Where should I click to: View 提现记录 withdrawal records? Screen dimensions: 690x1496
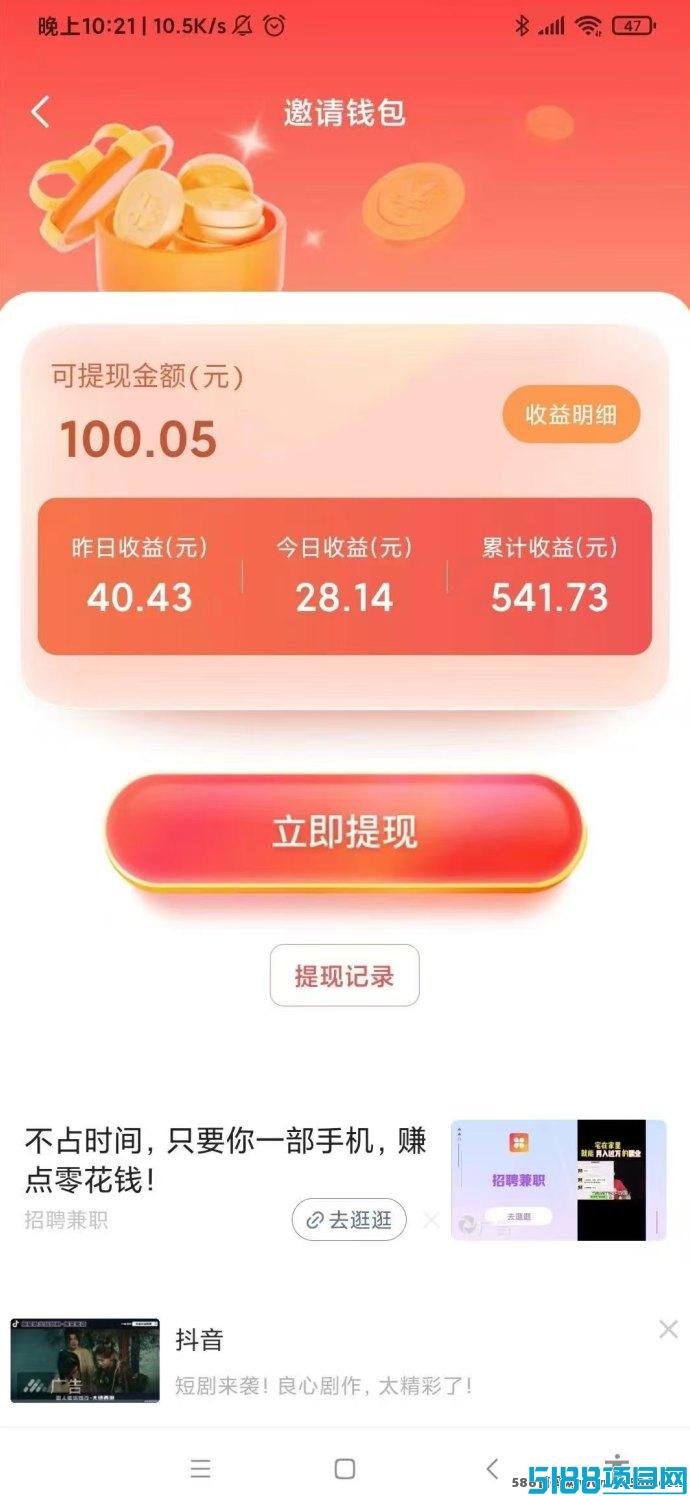tap(344, 975)
